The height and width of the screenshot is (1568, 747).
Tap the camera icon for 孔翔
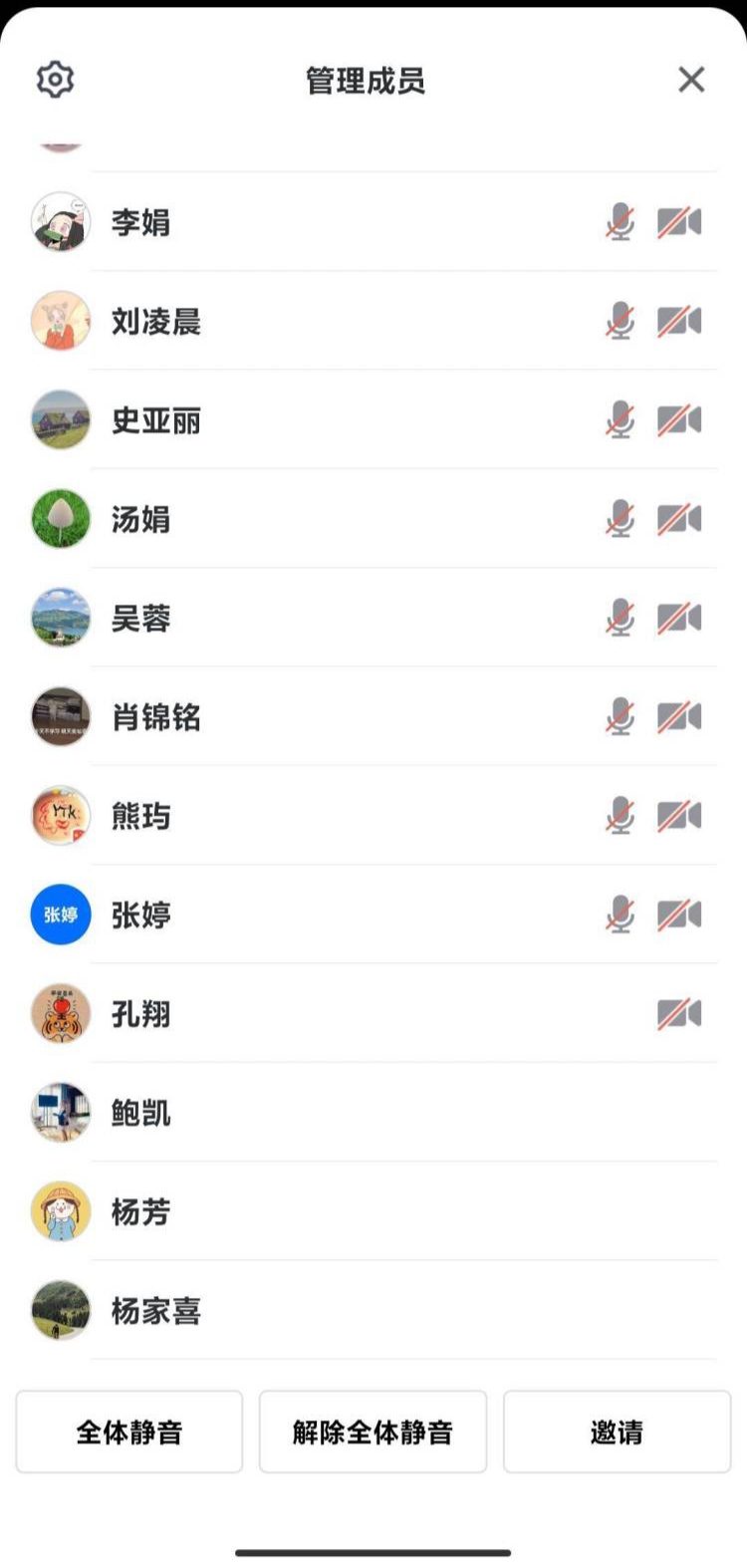point(679,1014)
